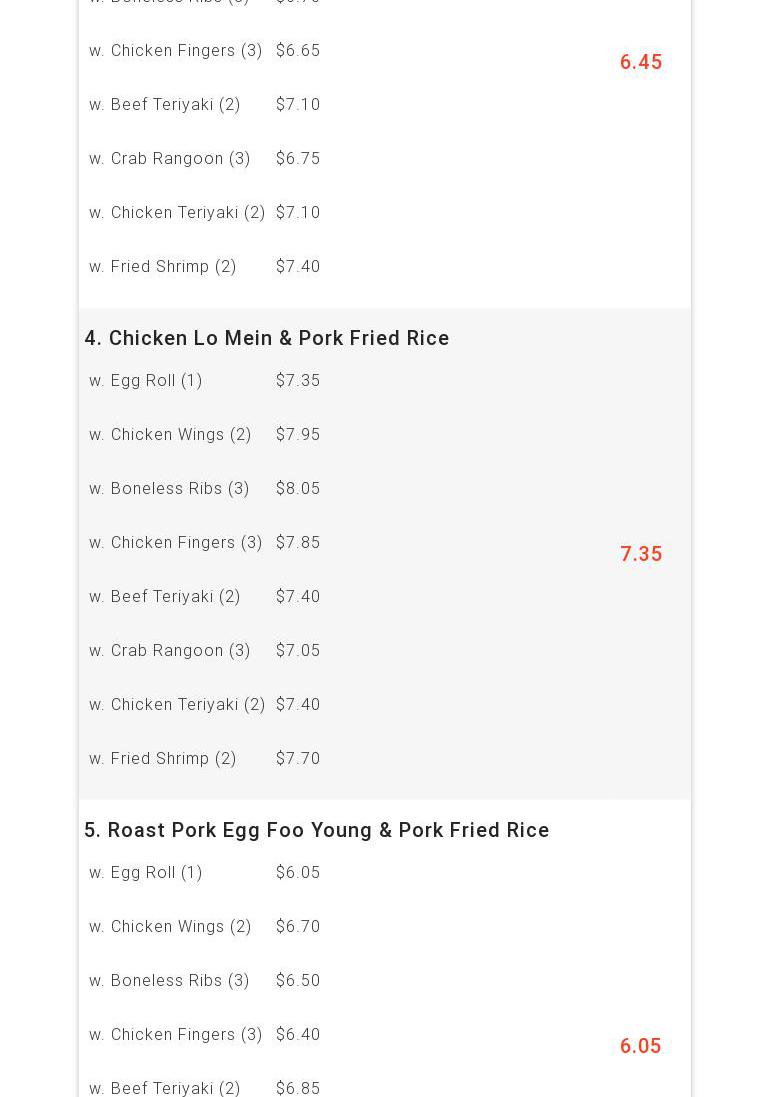The height and width of the screenshot is (1097, 770).
Task: Open Chicken Lo Mein & Pork Fried Rice combo
Action: 267,338
